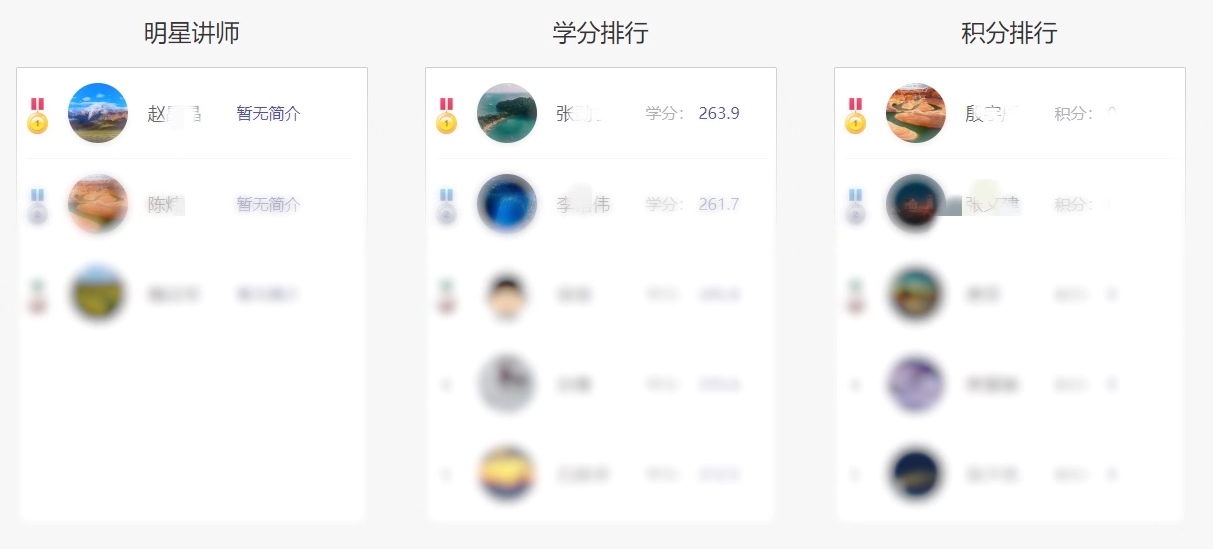Open the 学分 263.9 gold-medal user row
Screen dimensions: 1213x549
tap(580, 114)
